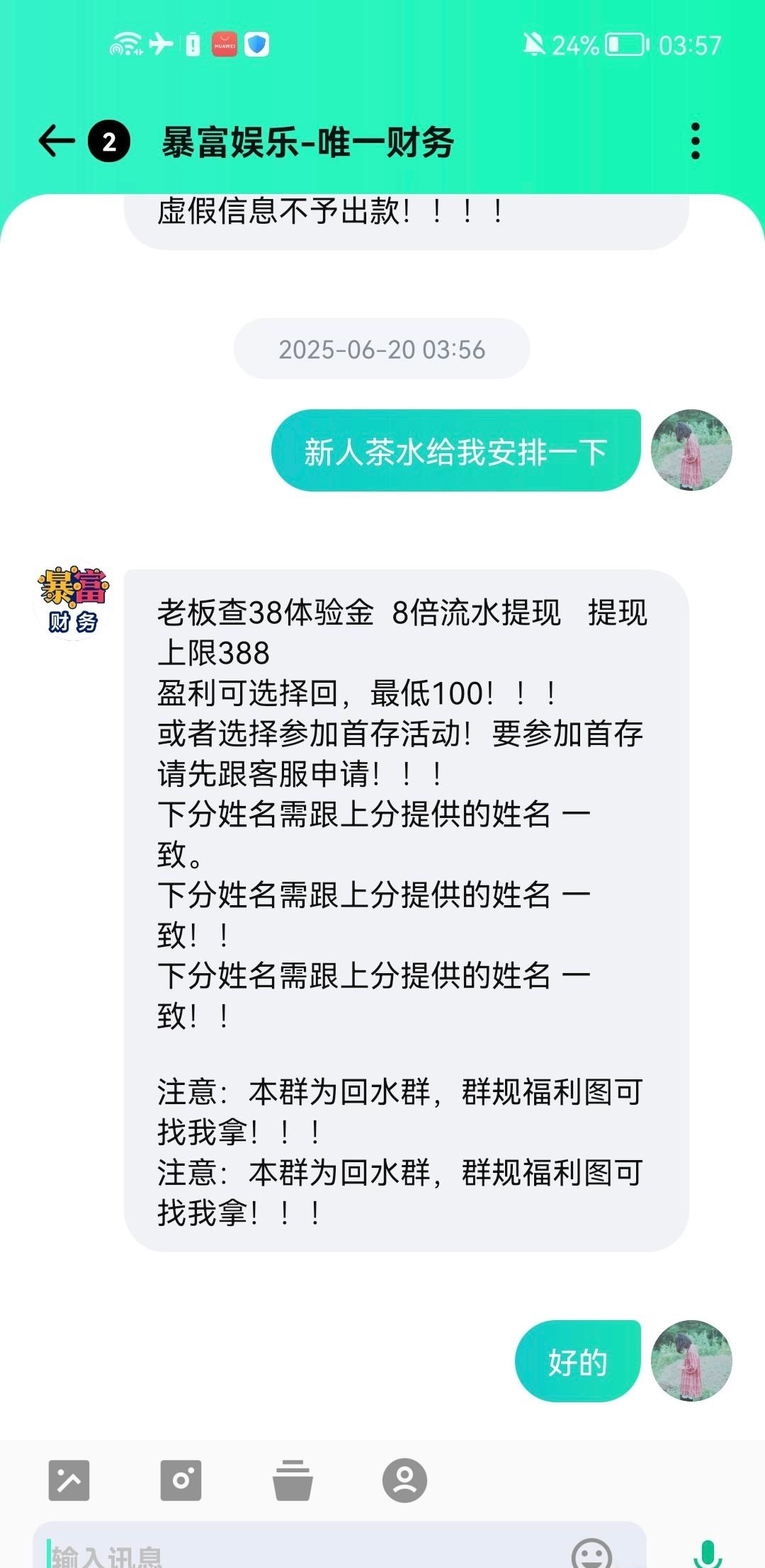The height and width of the screenshot is (1568, 765).
Task: Send a contact card
Action: point(404,1480)
